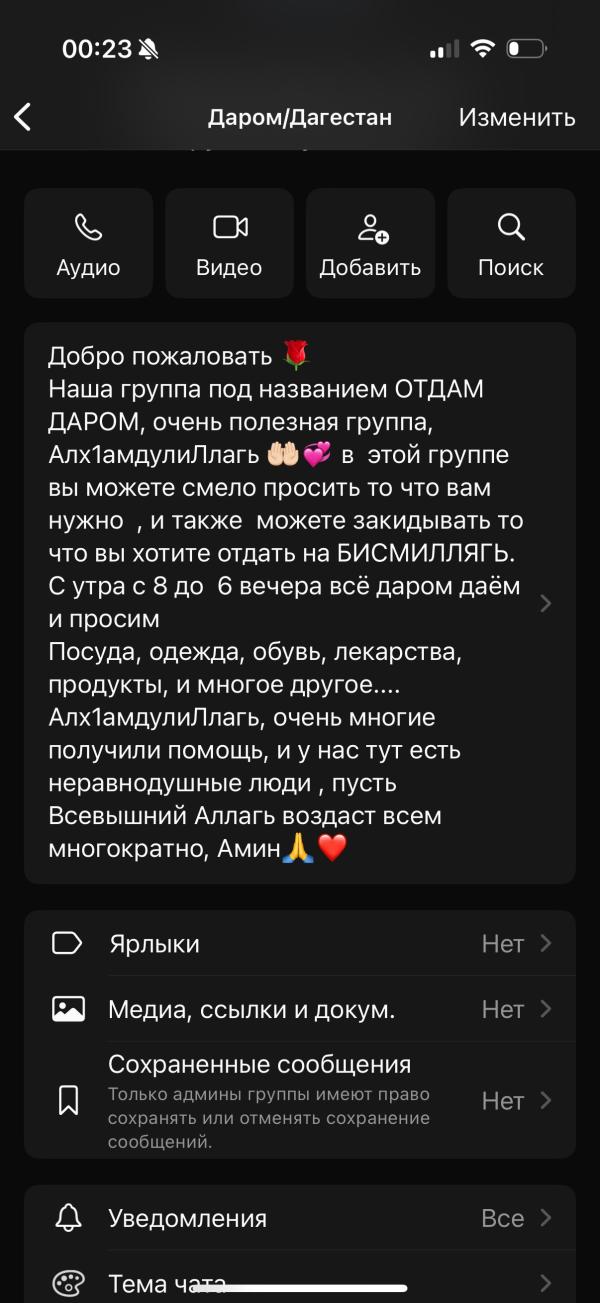This screenshot has width=600, height=1303.
Task: Add a participant with Добавить
Action: 370,243
